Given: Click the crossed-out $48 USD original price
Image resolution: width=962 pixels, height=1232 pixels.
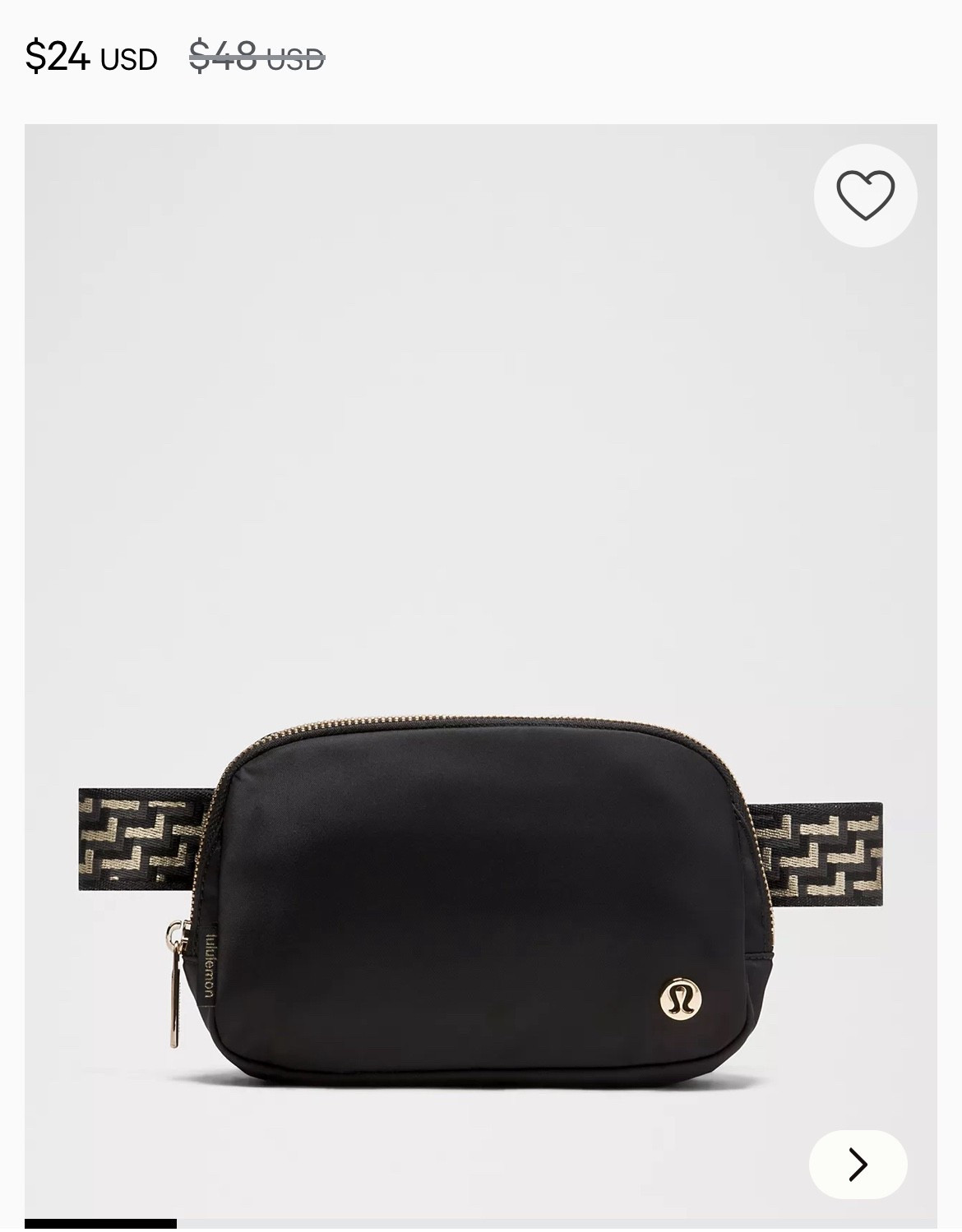Looking at the screenshot, I should pos(255,55).
